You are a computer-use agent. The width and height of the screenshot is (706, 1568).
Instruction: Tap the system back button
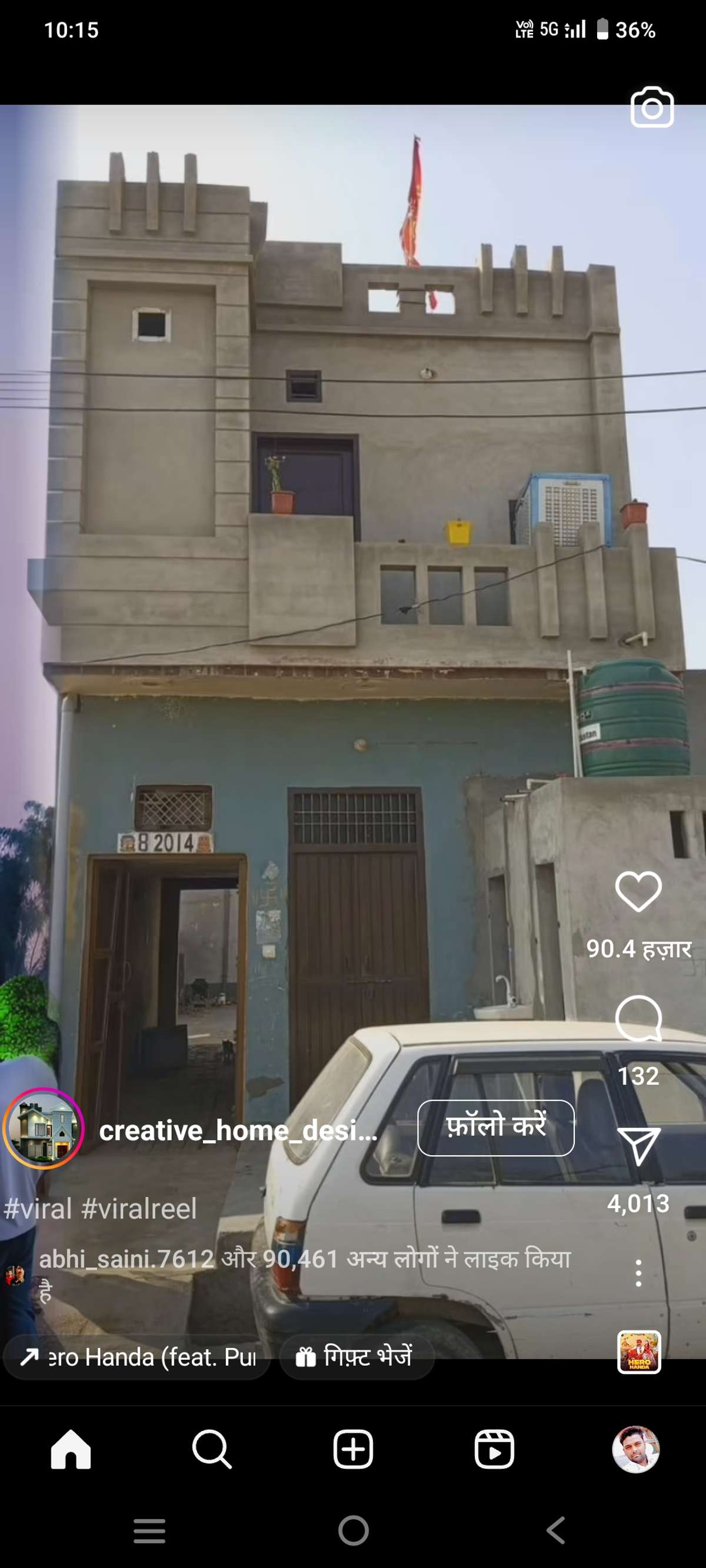pyautogui.click(x=555, y=1530)
